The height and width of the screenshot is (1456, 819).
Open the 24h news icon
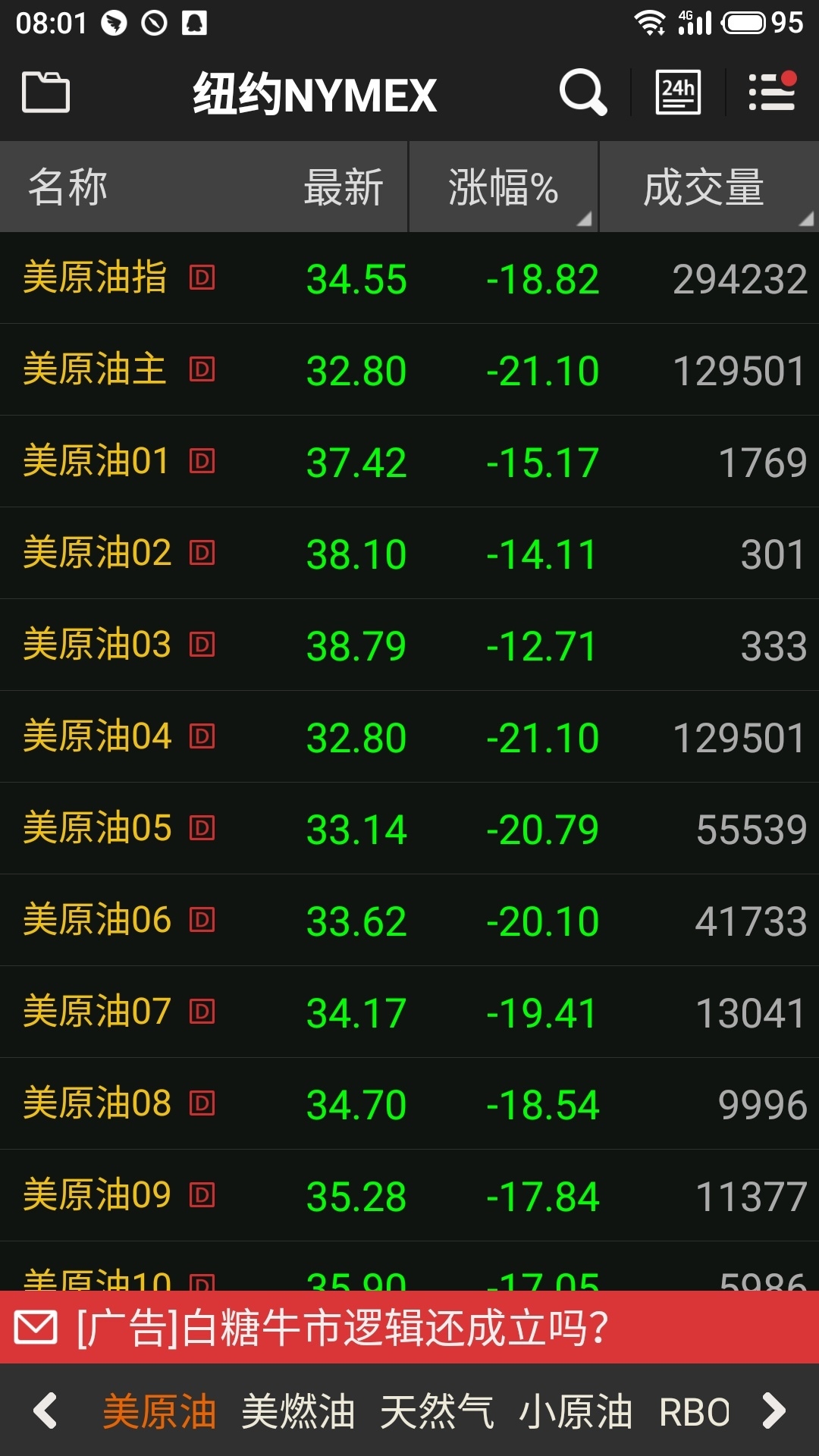coord(677,93)
